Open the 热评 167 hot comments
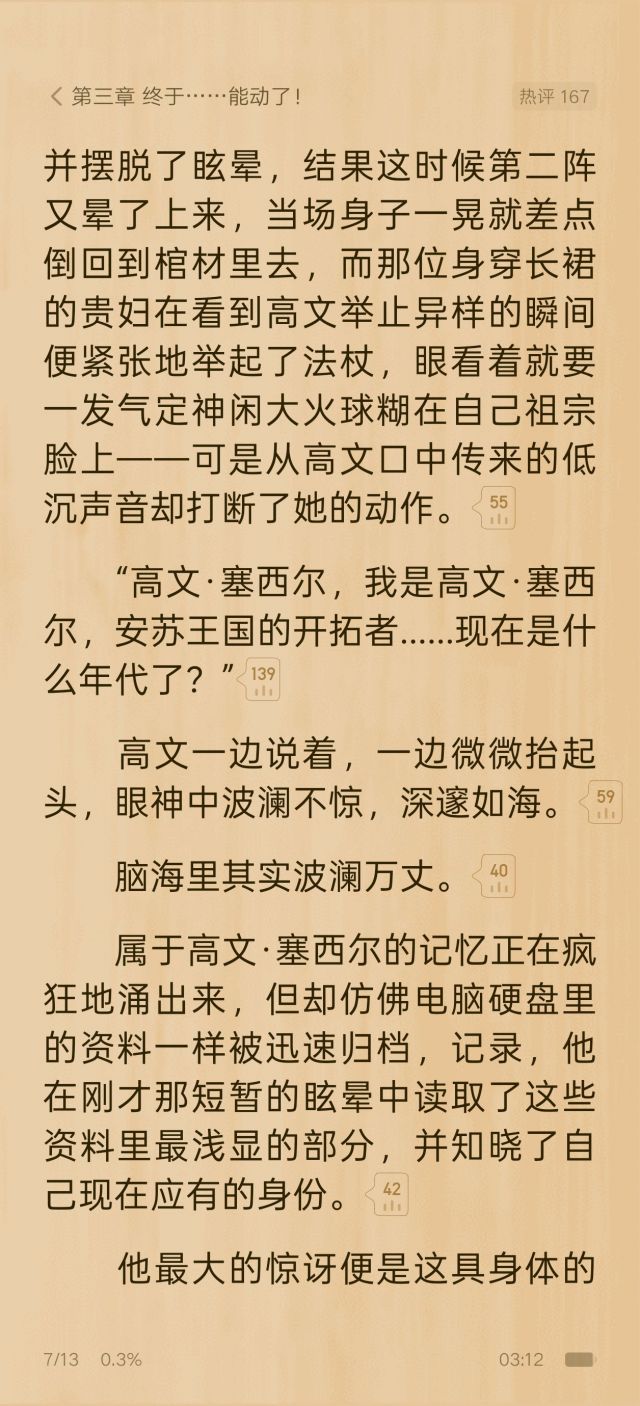 pyautogui.click(x=553, y=97)
